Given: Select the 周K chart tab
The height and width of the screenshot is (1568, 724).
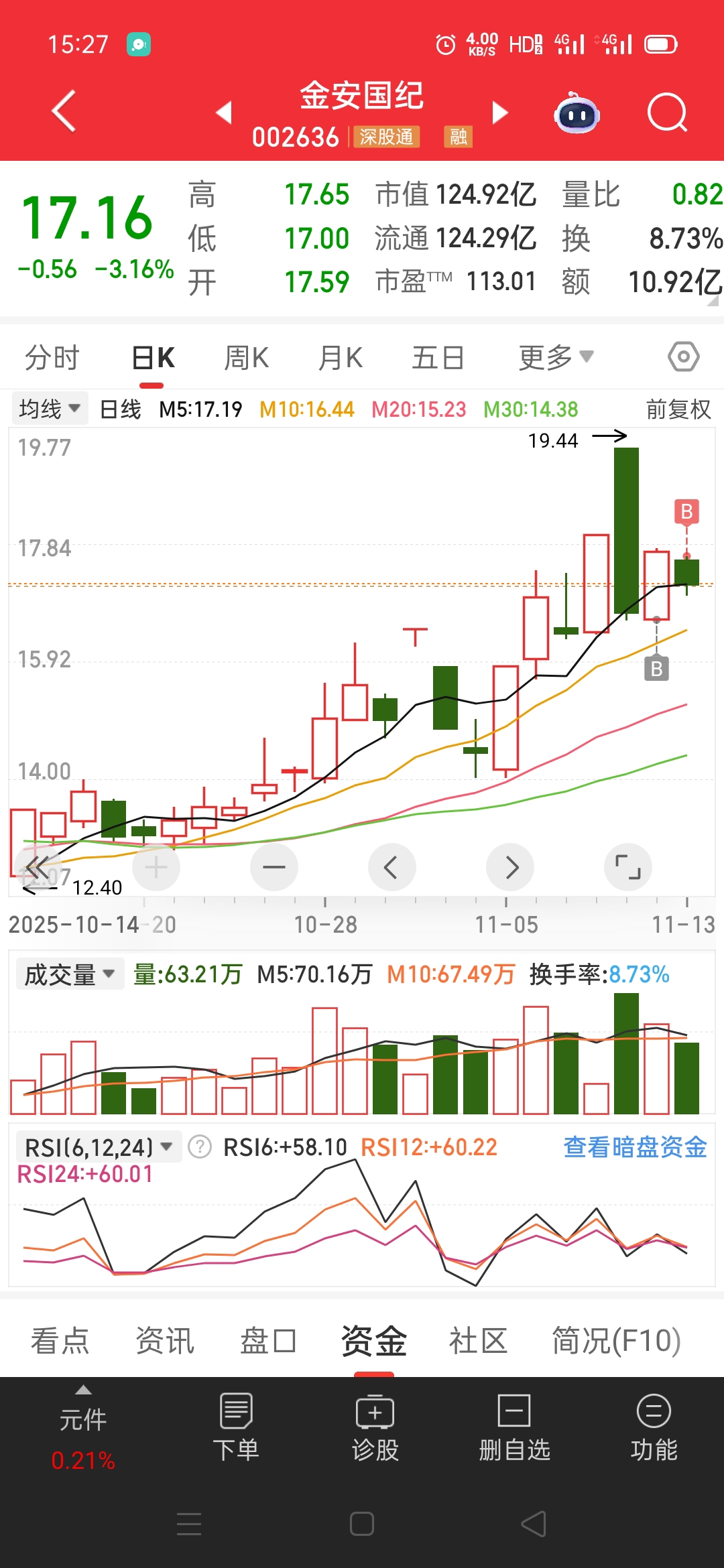Looking at the screenshot, I should [247, 357].
